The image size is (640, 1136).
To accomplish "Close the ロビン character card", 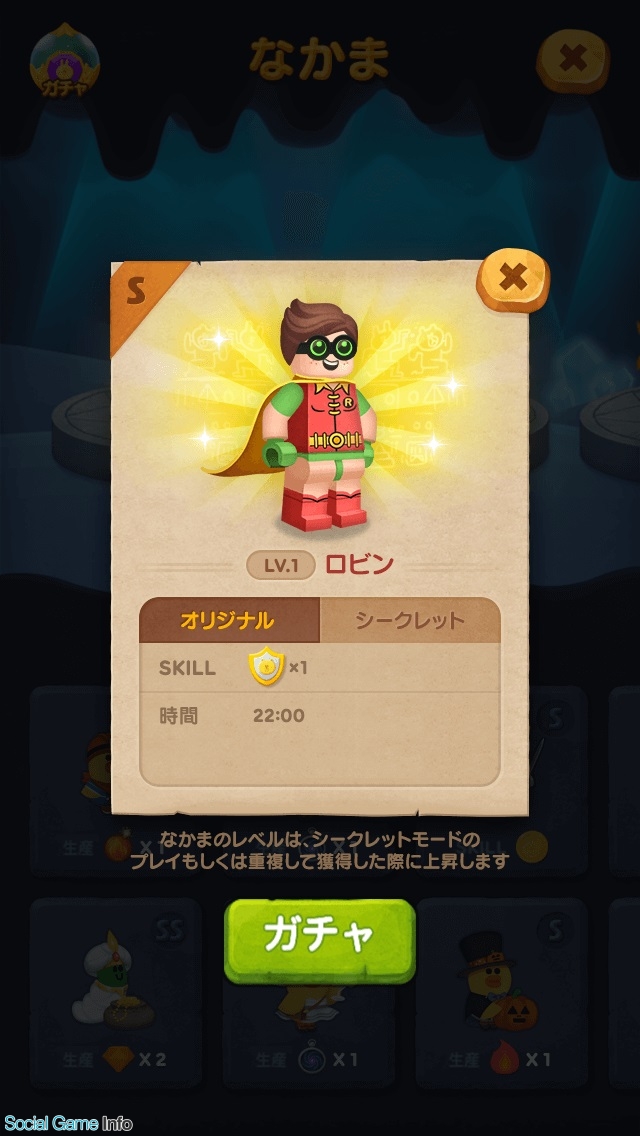I will click(x=512, y=280).
